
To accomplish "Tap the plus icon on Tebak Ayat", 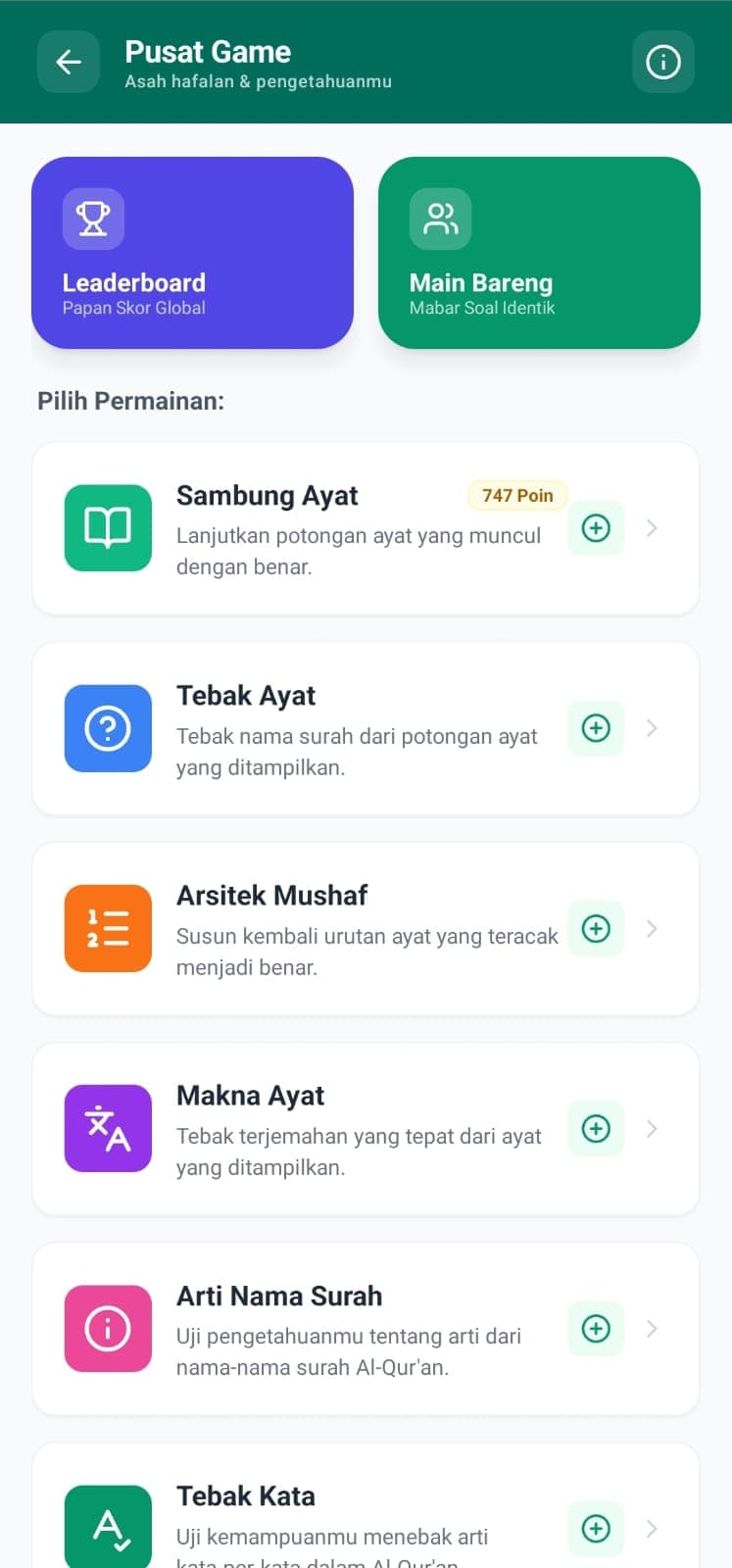I will click(596, 728).
